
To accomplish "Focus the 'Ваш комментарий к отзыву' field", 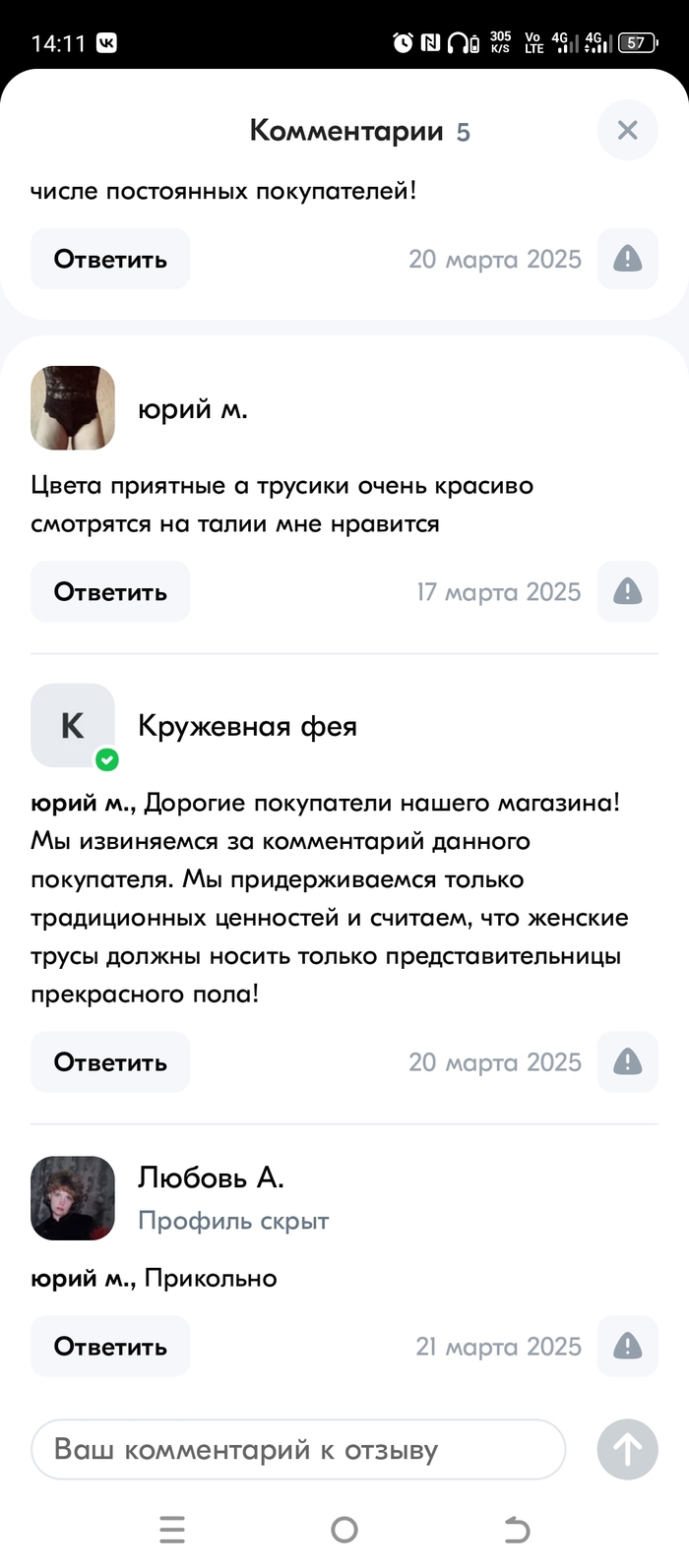I will tap(298, 1449).
